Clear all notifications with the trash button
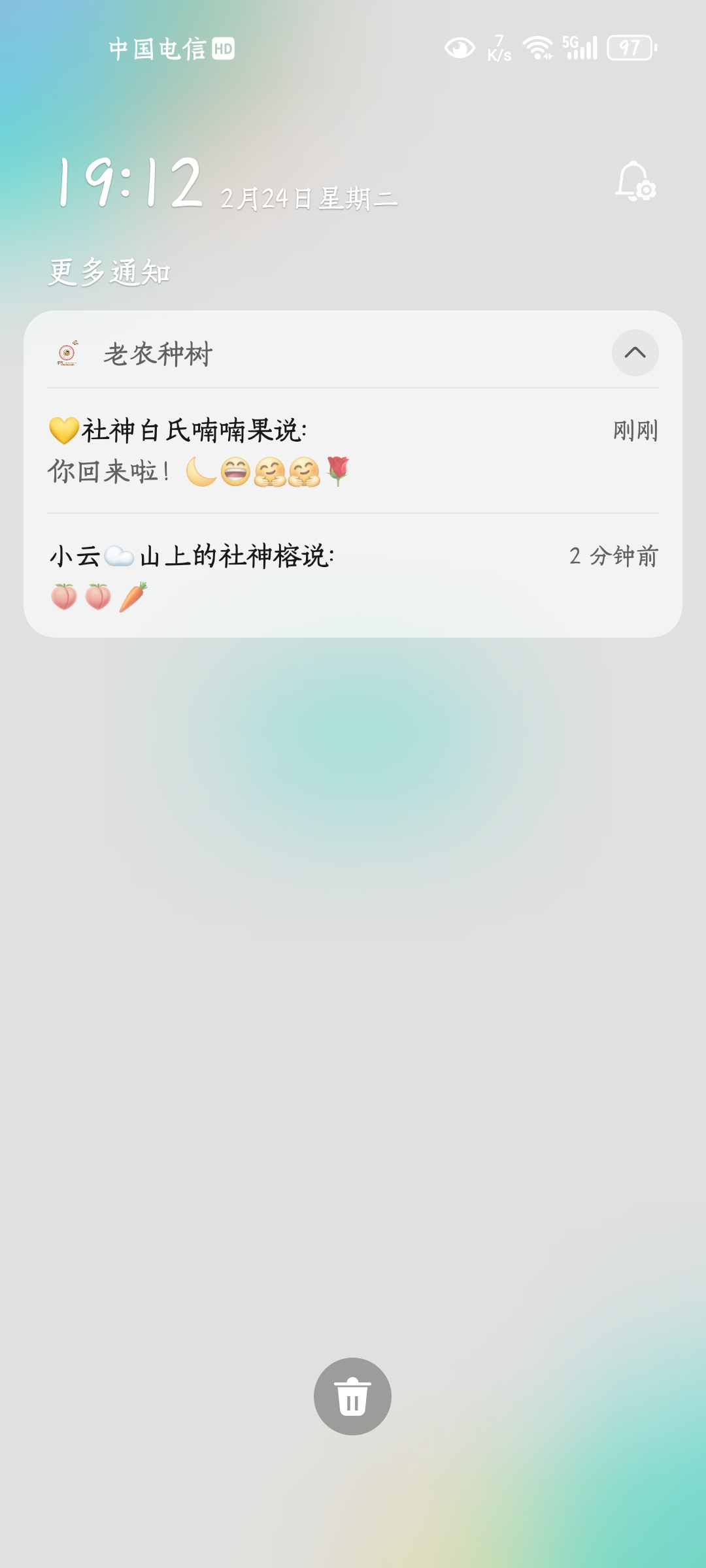 352,1396
